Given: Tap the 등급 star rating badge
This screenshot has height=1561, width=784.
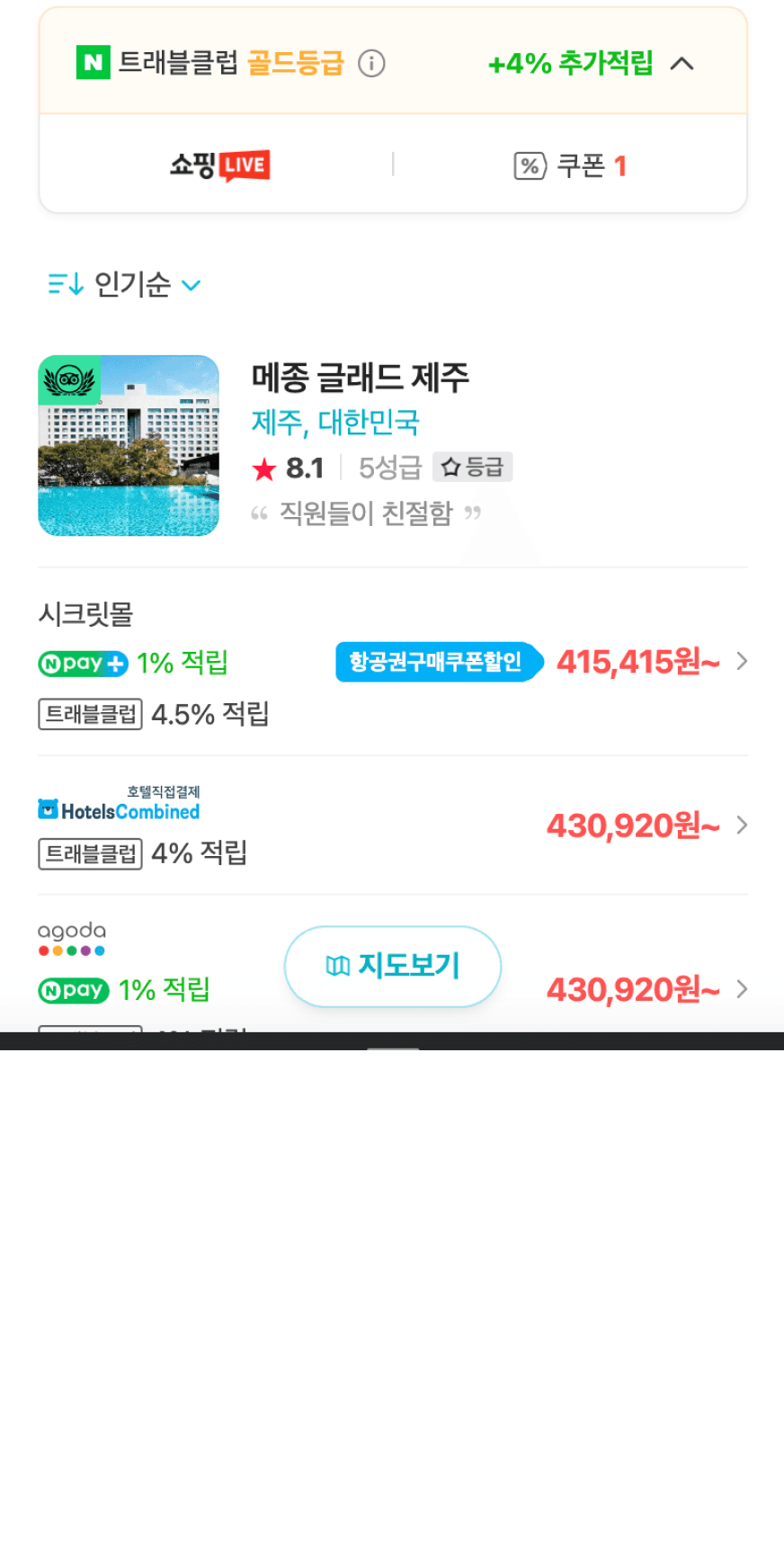Looking at the screenshot, I should click(472, 468).
